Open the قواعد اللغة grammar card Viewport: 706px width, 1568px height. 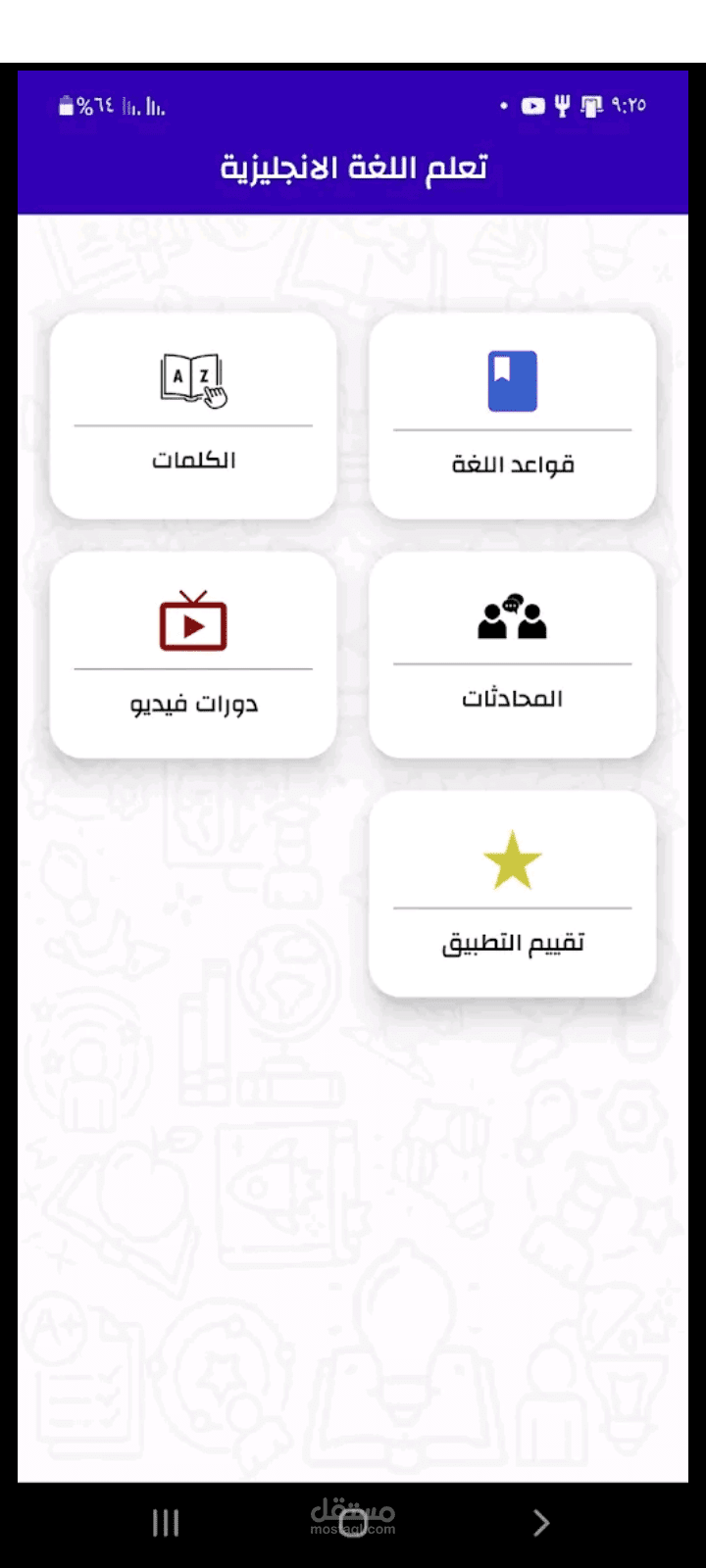pos(512,416)
